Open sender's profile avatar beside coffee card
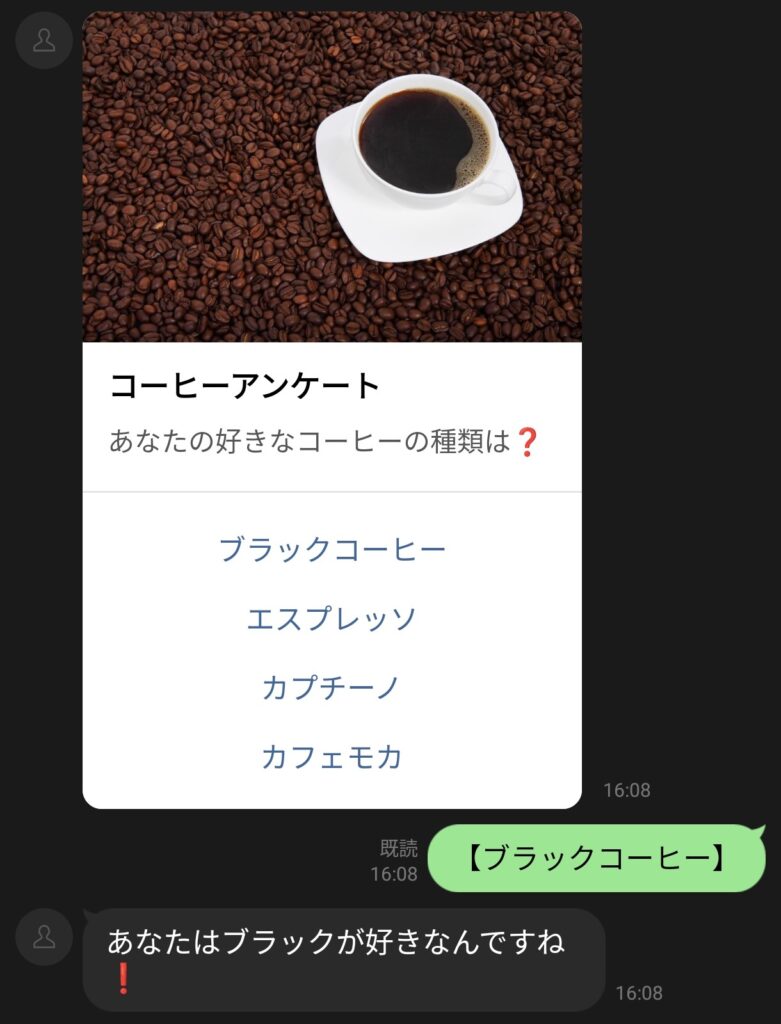Viewport: 781px width, 1024px height. point(44,40)
